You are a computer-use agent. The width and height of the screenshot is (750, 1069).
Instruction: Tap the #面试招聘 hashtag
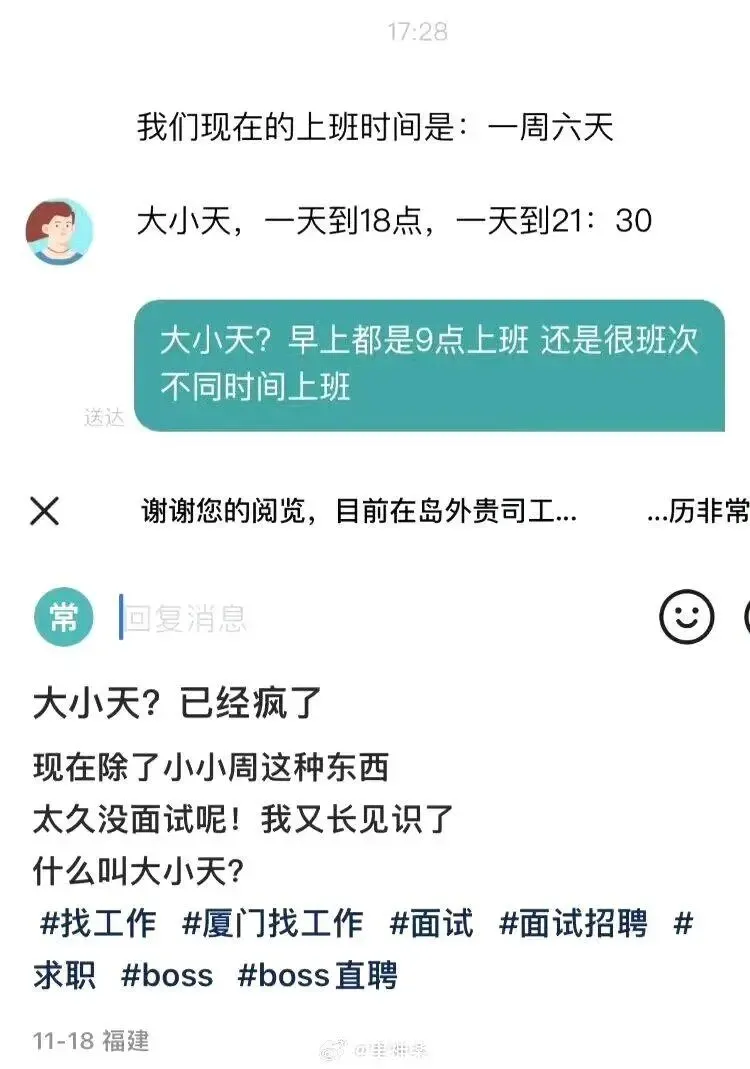[573, 923]
